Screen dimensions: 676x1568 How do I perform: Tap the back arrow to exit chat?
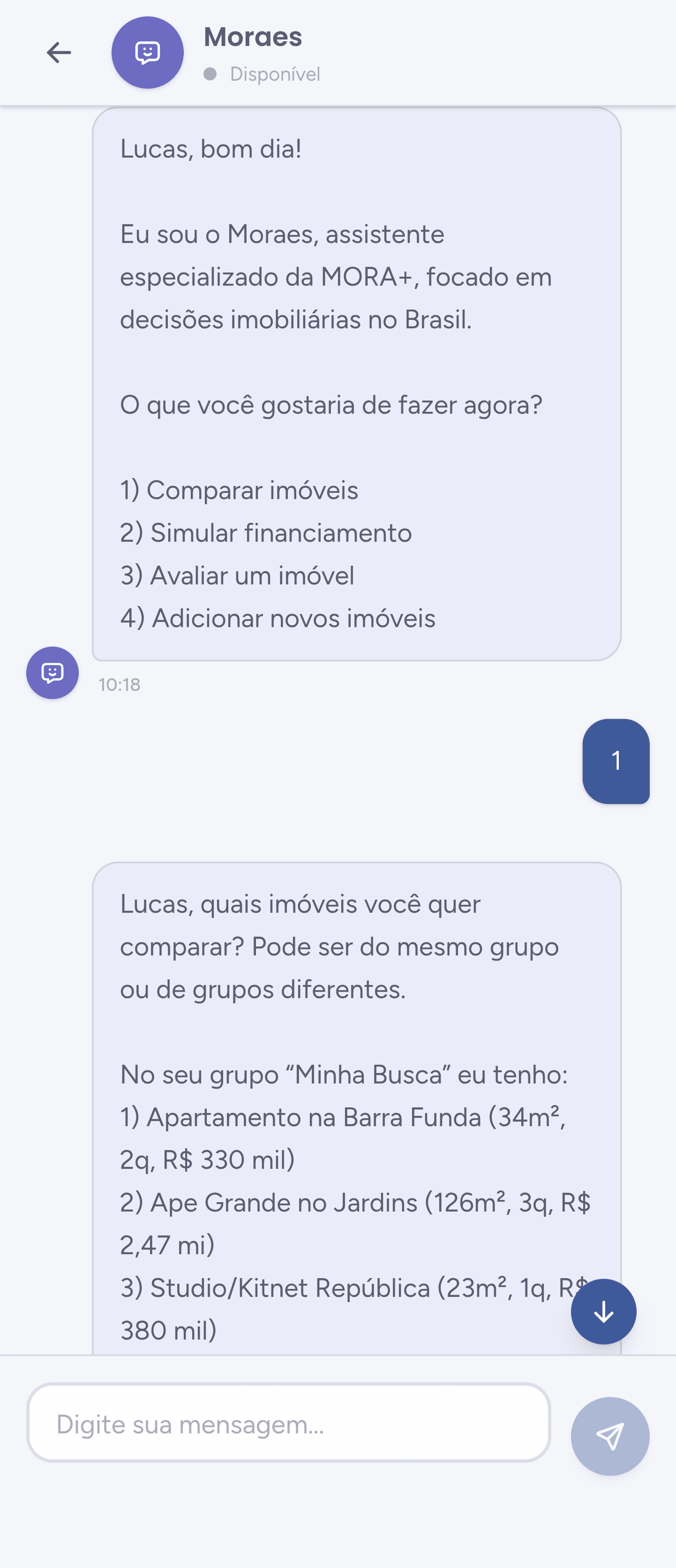[x=59, y=53]
